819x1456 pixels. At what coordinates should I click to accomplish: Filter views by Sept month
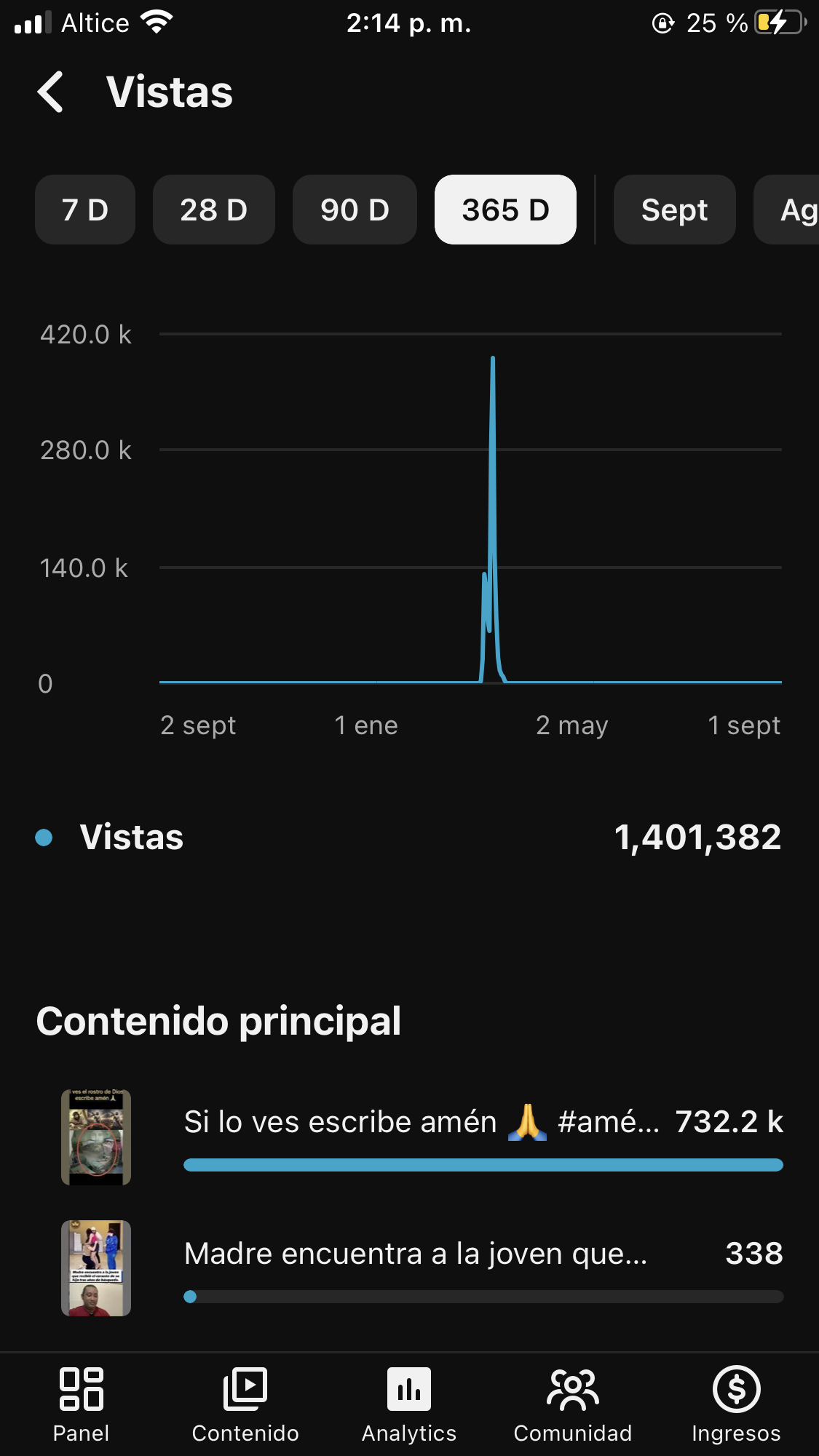674,210
